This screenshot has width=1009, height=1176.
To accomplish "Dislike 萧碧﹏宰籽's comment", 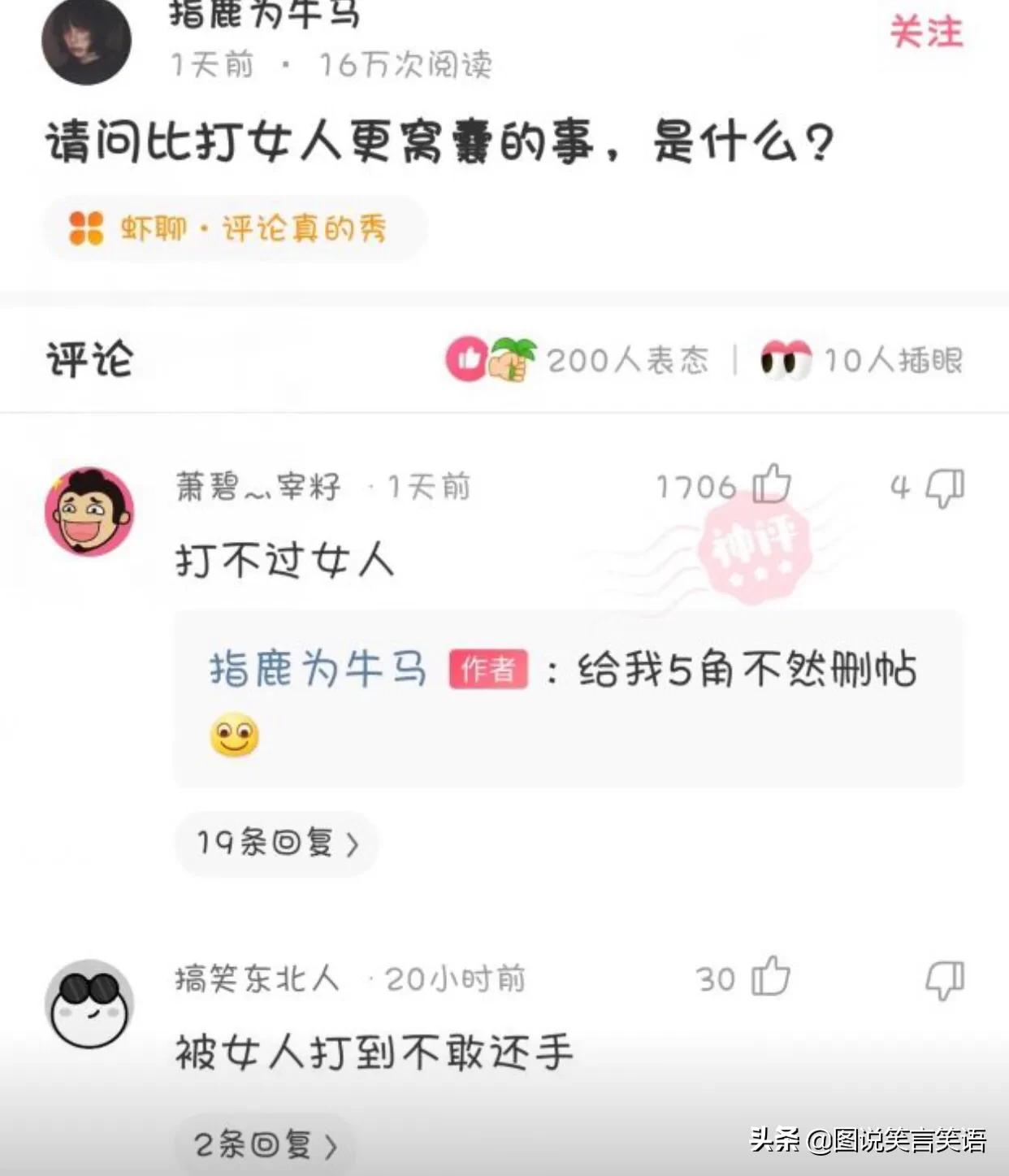I will pos(944,488).
